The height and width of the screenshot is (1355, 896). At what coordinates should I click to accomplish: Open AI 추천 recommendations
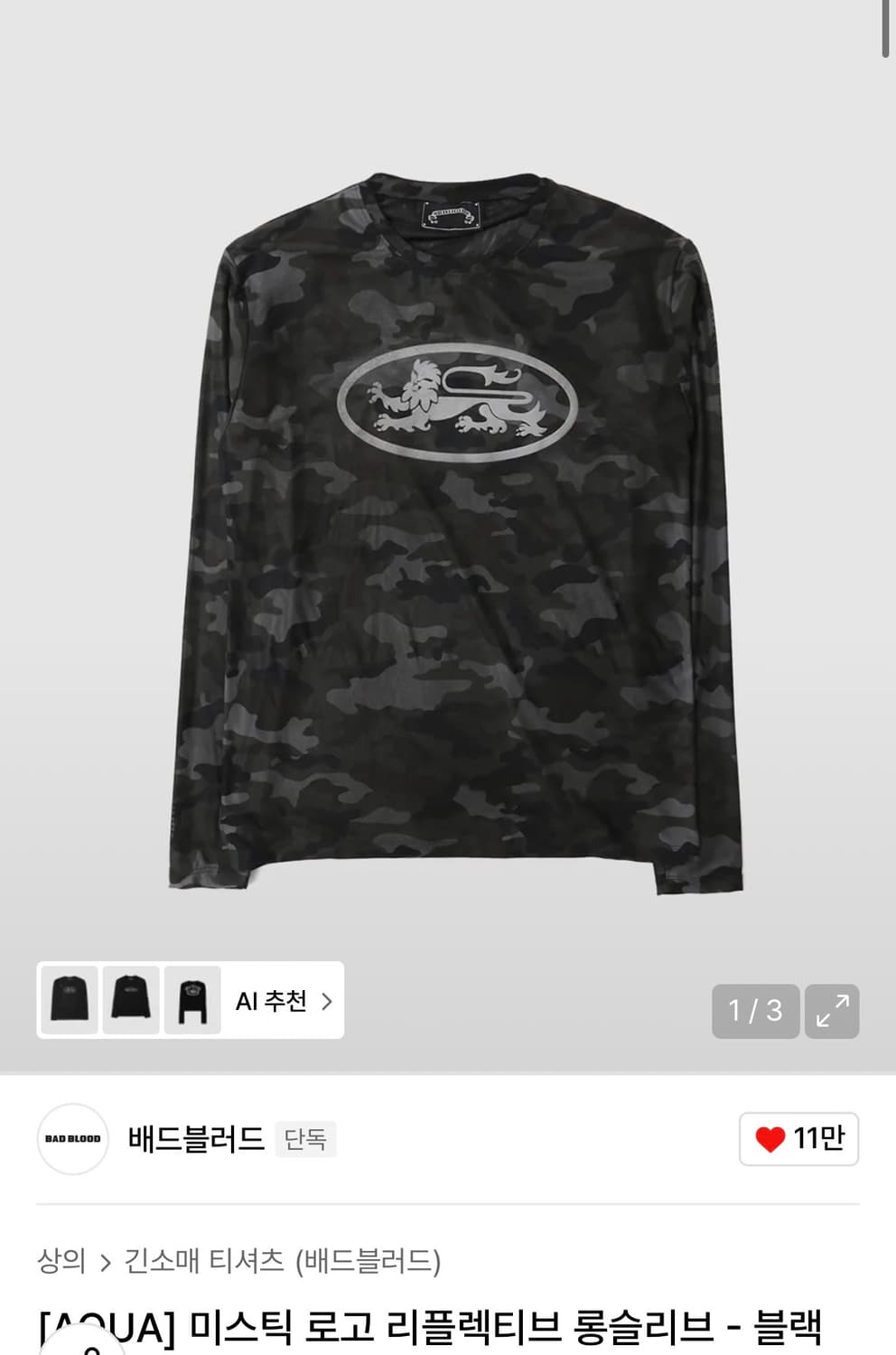(x=284, y=1001)
